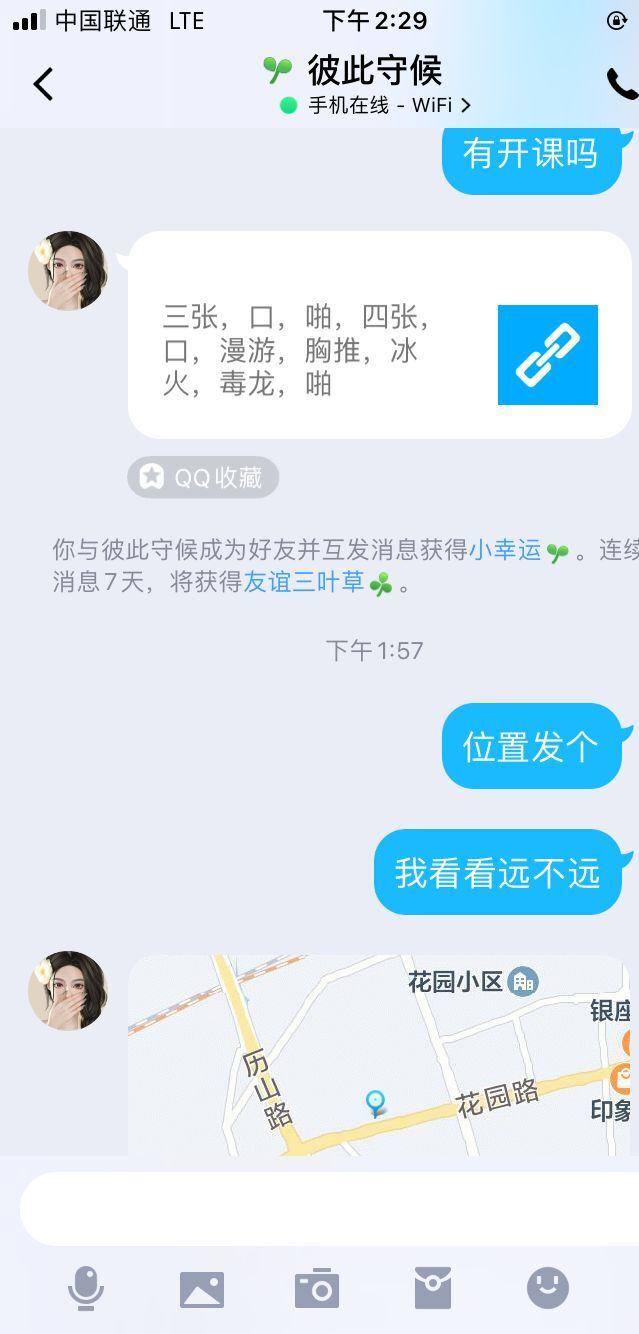This screenshot has width=639, height=1334.
Task: Go back to the previous screen
Action: pos(43,84)
